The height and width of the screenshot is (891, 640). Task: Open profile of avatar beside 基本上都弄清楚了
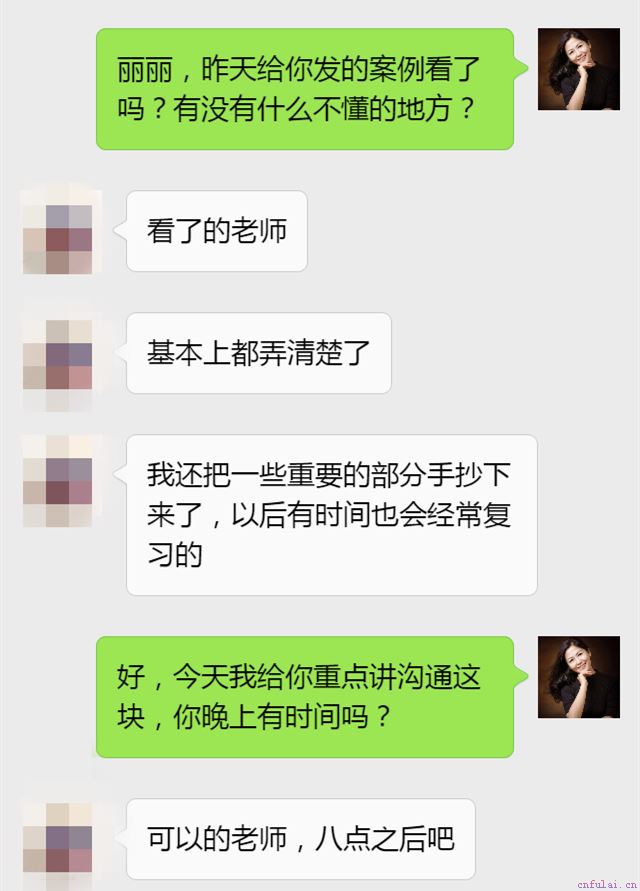point(62,353)
